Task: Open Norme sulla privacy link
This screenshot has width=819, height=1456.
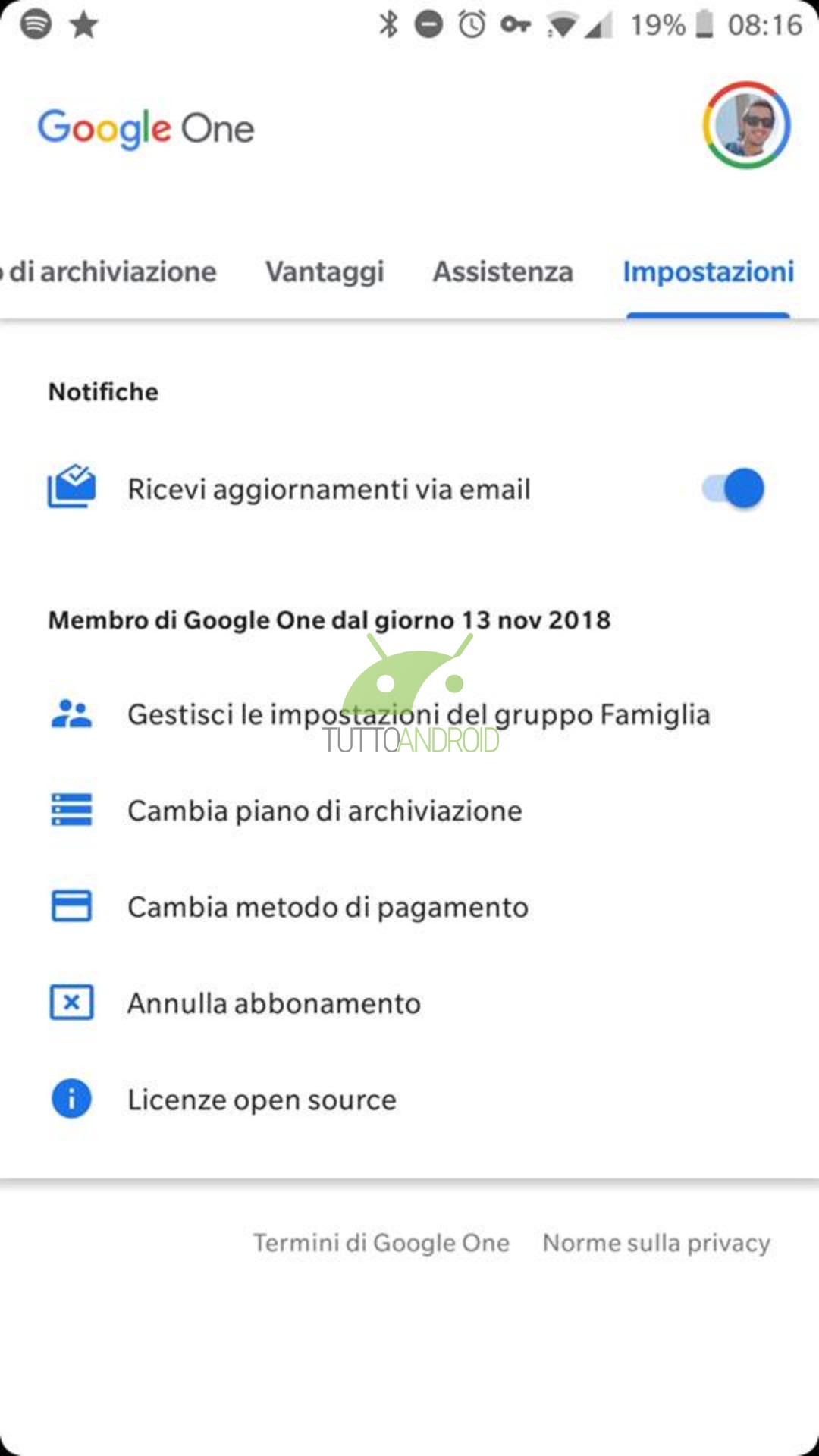Action: pyautogui.click(x=657, y=1243)
